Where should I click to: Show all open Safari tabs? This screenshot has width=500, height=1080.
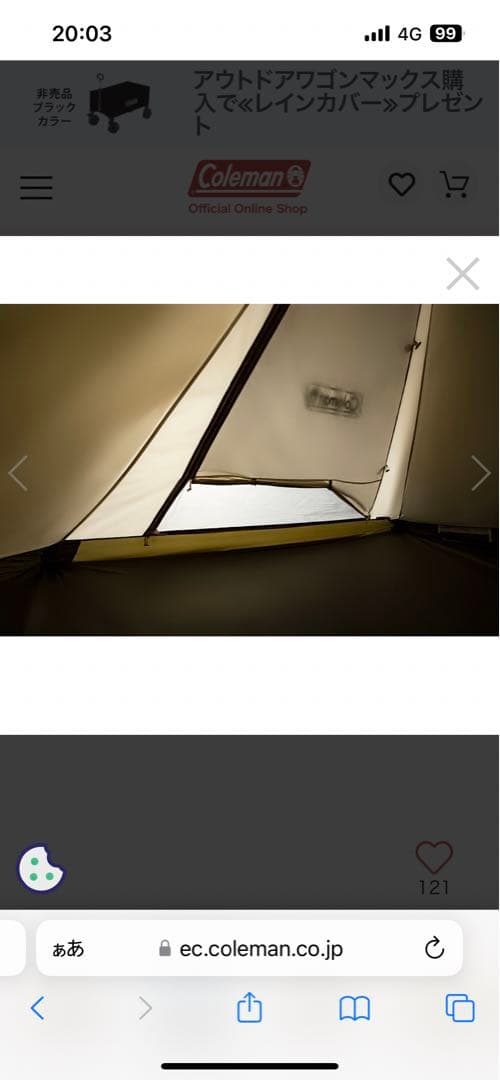(x=460, y=1008)
